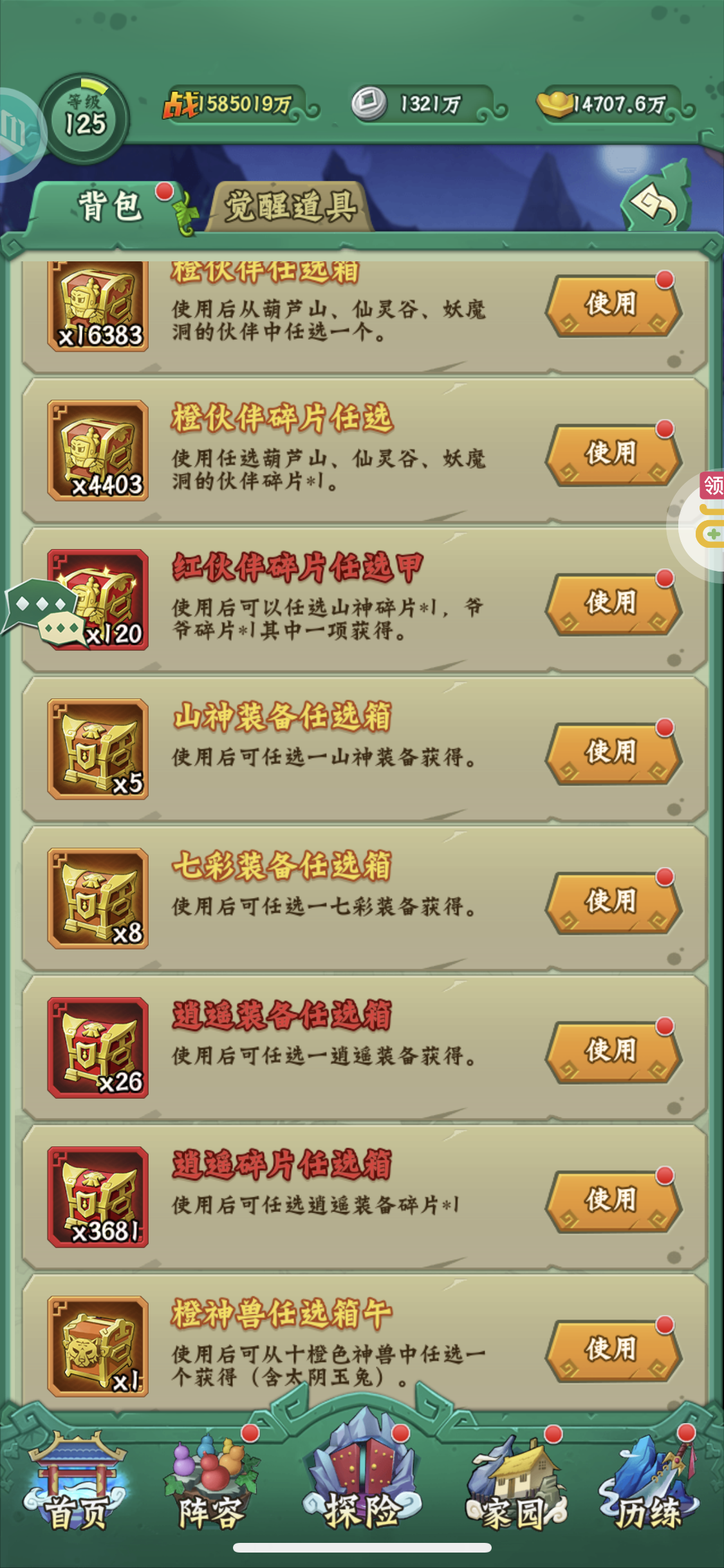Use the 逍遥装备任选箱 box
Screen dimensions: 724x1568
tap(613, 1050)
